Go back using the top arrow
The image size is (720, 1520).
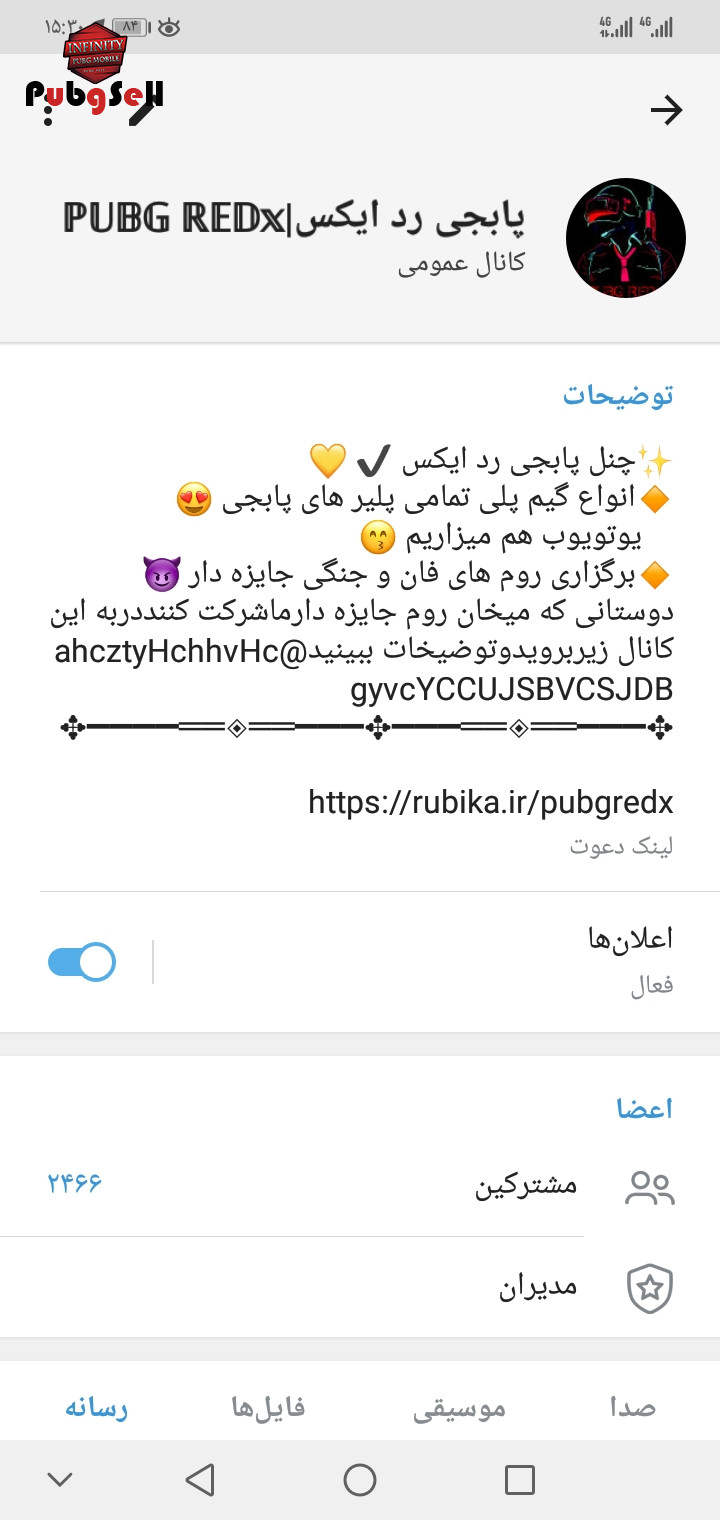coord(666,110)
